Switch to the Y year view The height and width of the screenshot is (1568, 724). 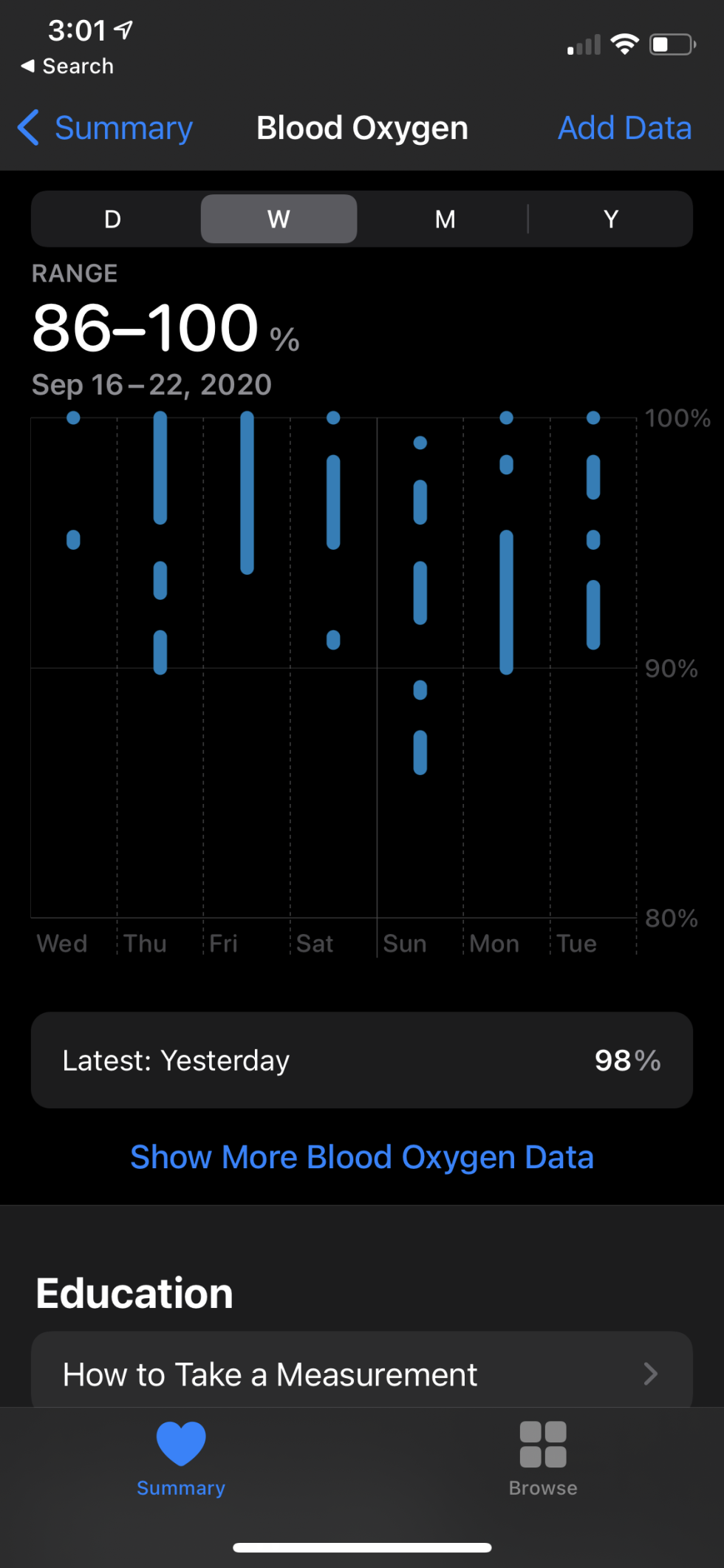pyautogui.click(x=611, y=219)
